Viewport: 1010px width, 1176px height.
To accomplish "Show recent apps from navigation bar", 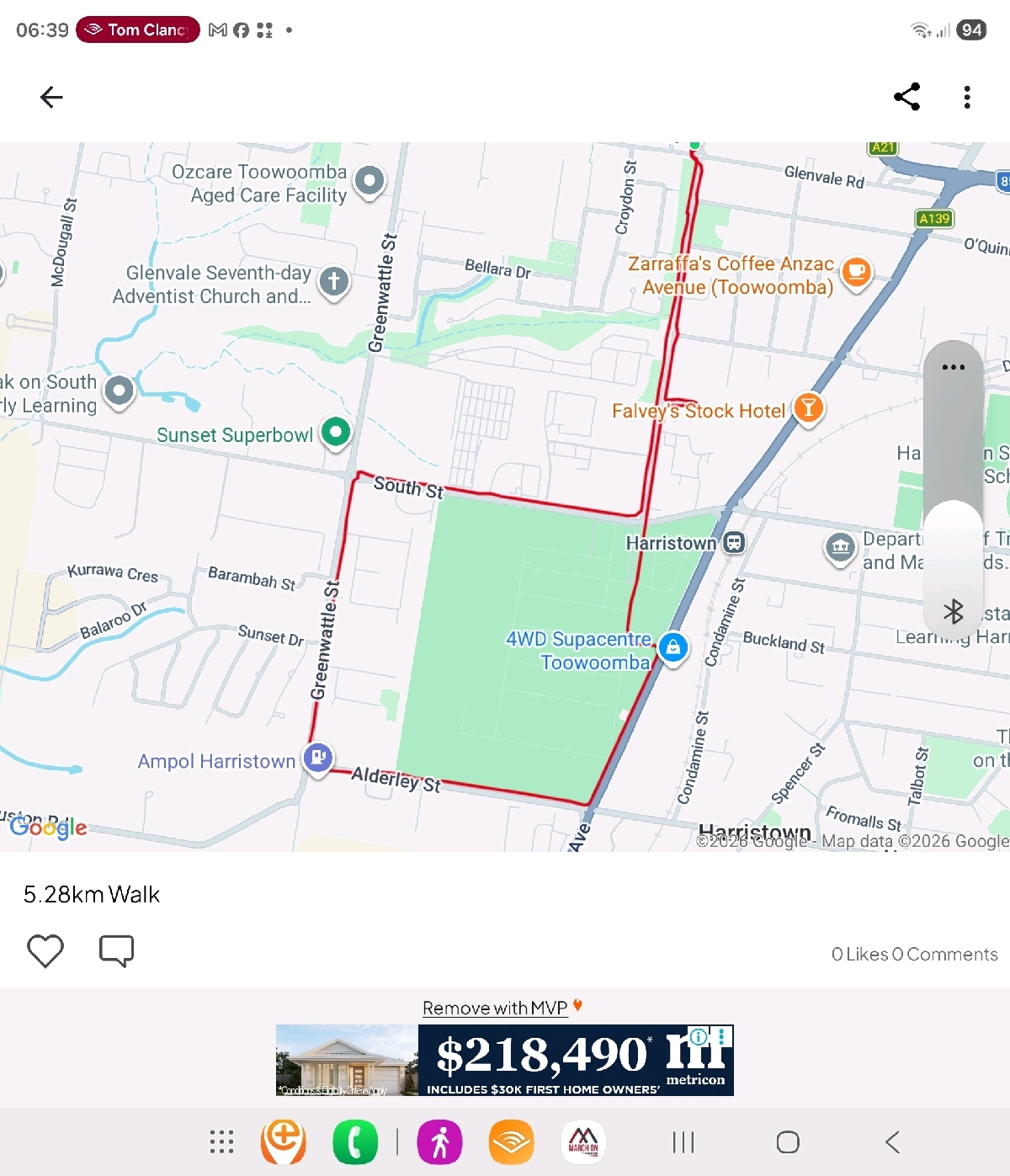I will pyautogui.click(x=683, y=1142).
